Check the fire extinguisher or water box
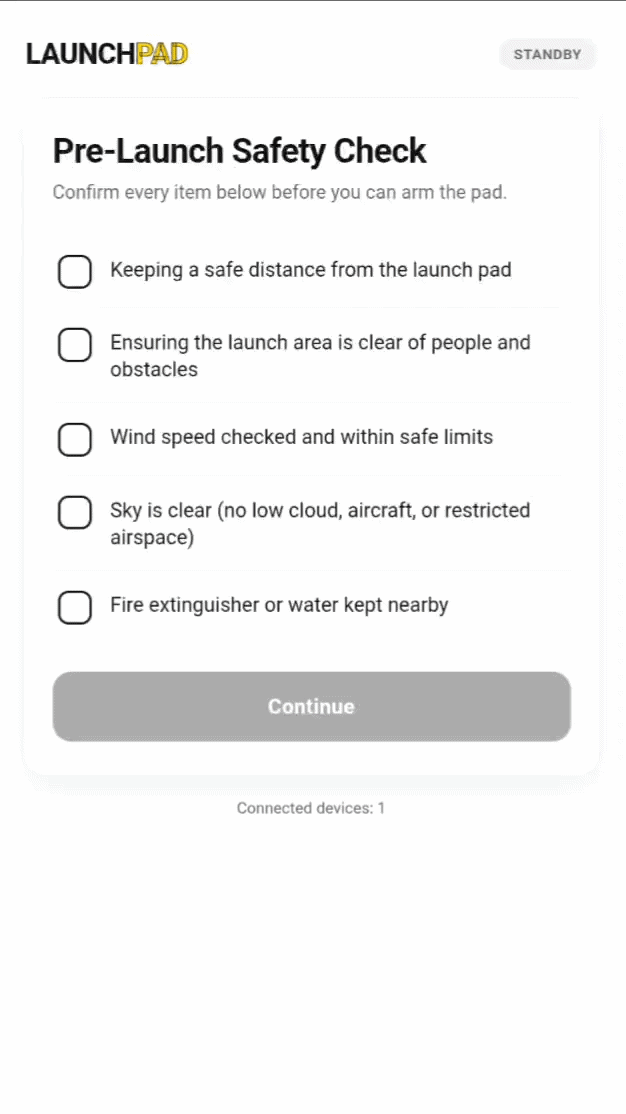The image size is (626, 1114). tap(75, 607)
